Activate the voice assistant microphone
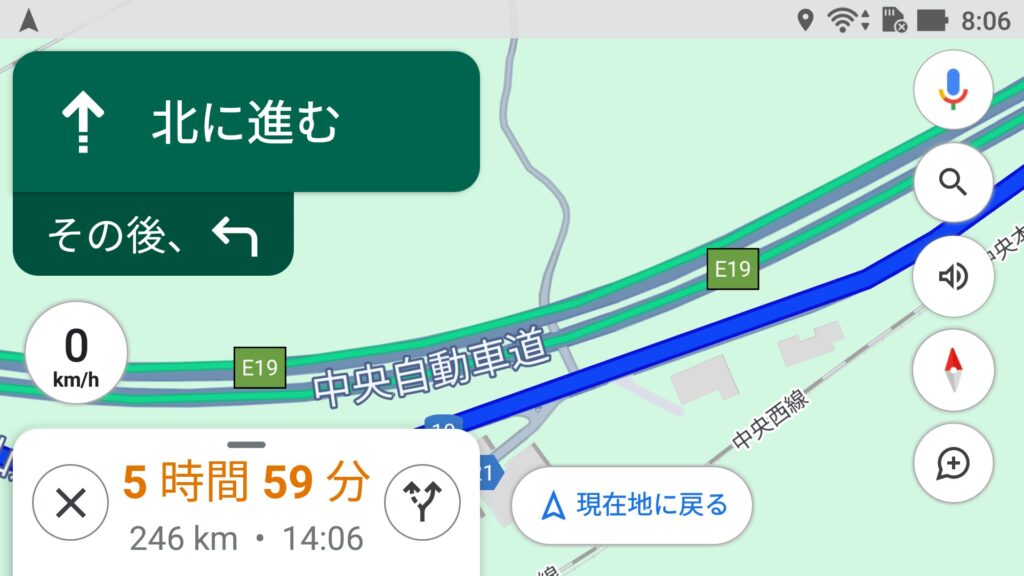This screenshot has height=576, width=1024. pyautogui.click(x=953, y=90)
